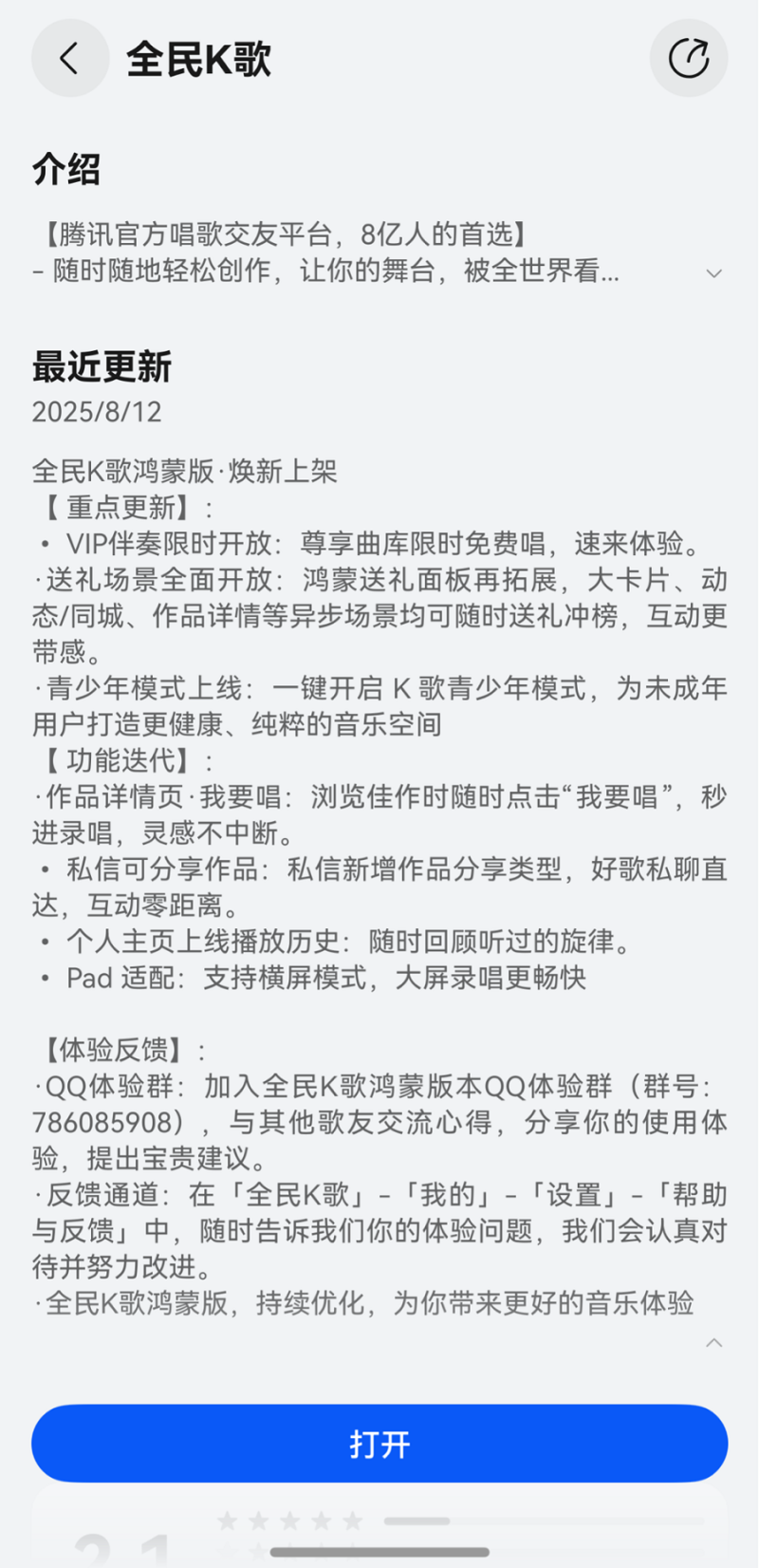
Task: Tap the update date 2025/8/12
Action: coord(95,412)
